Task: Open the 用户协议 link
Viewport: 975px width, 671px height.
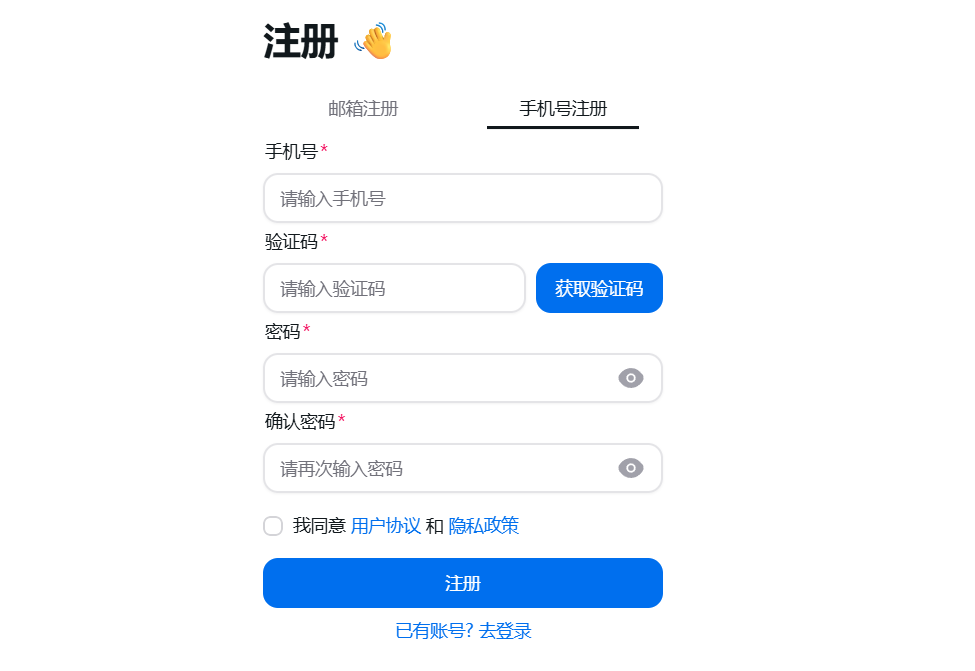Action: tap(385, 526)
